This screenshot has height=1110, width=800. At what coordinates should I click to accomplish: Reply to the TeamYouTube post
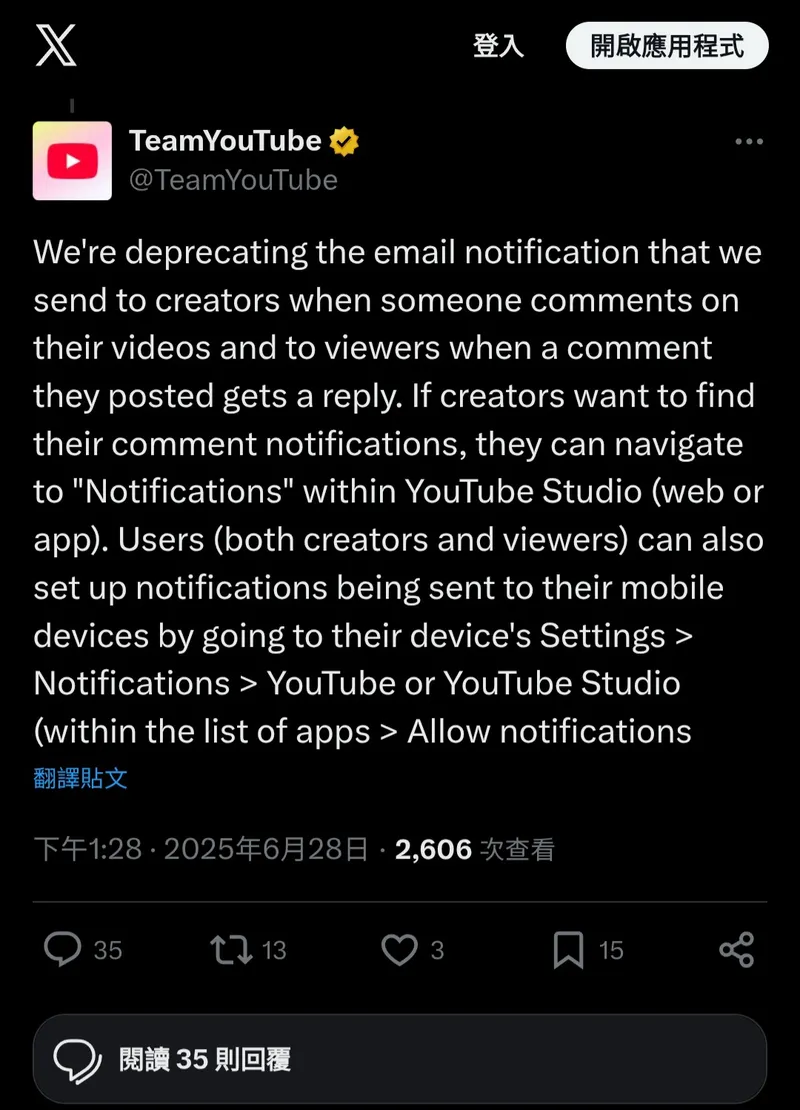point(63,950)
